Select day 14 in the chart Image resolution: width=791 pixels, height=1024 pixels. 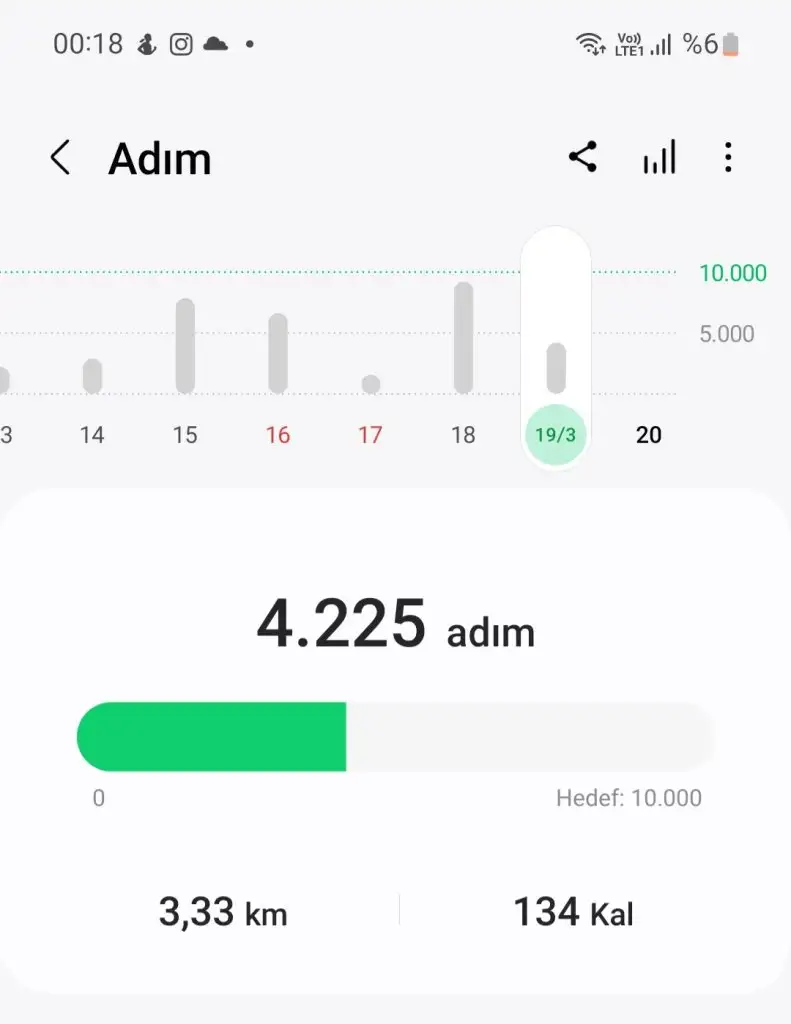tap(92, 434)
